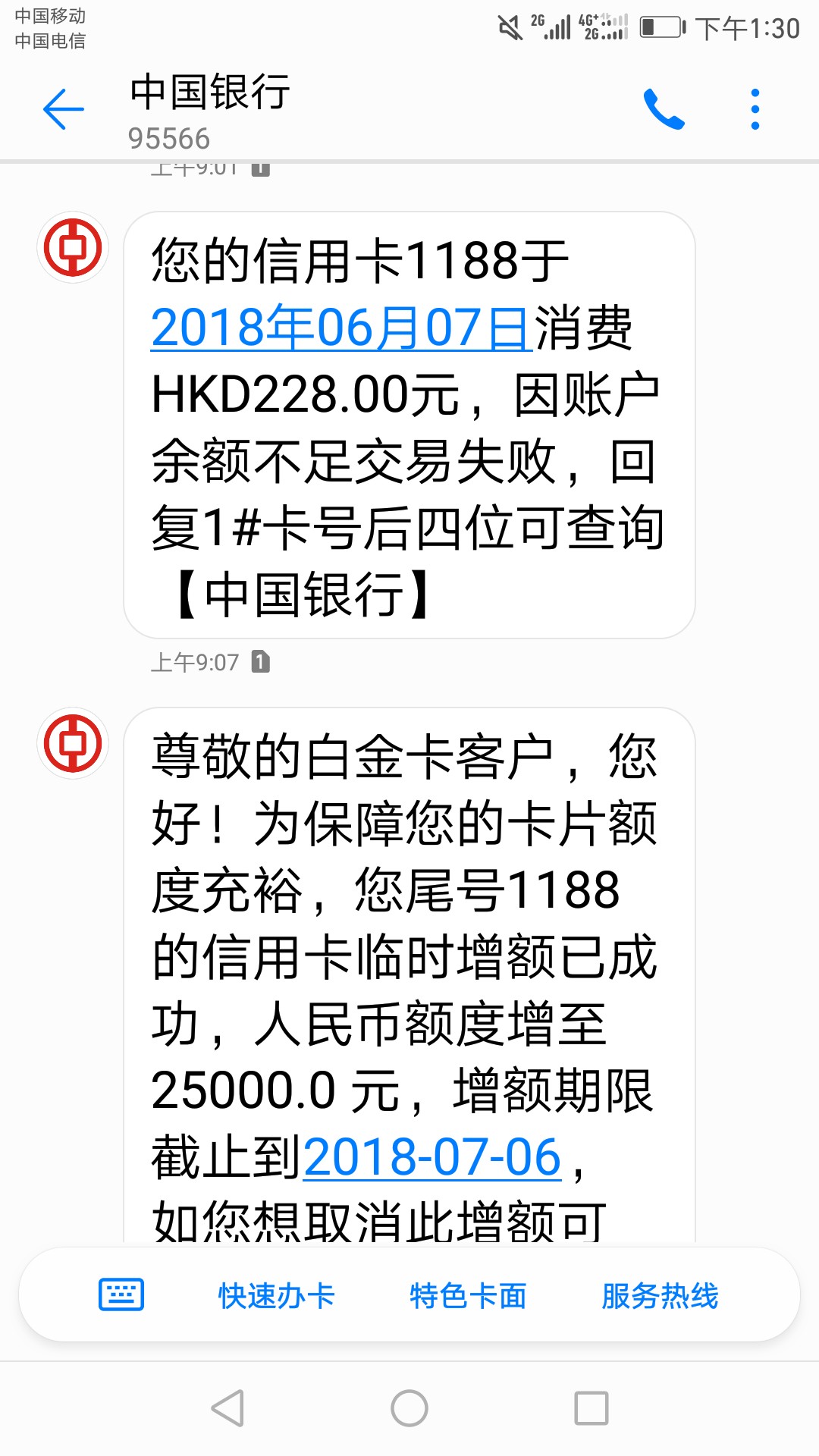Open the date link 2018-07-06
Viewport: 819px width, 1456px height.
(432, 1157)
